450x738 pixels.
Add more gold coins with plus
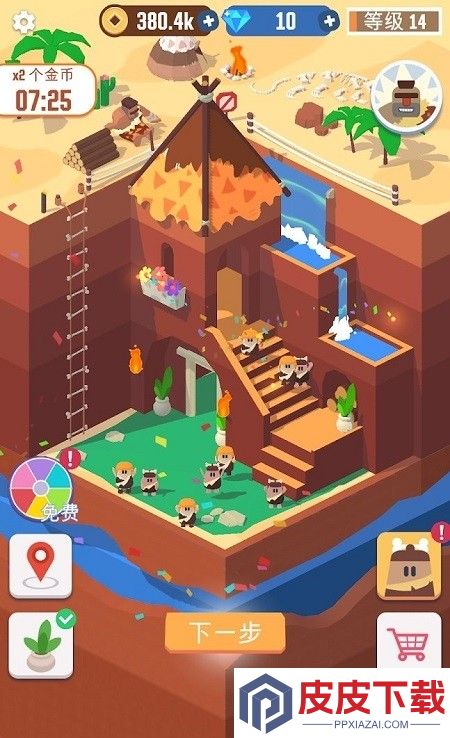click(x=208, y=21)
